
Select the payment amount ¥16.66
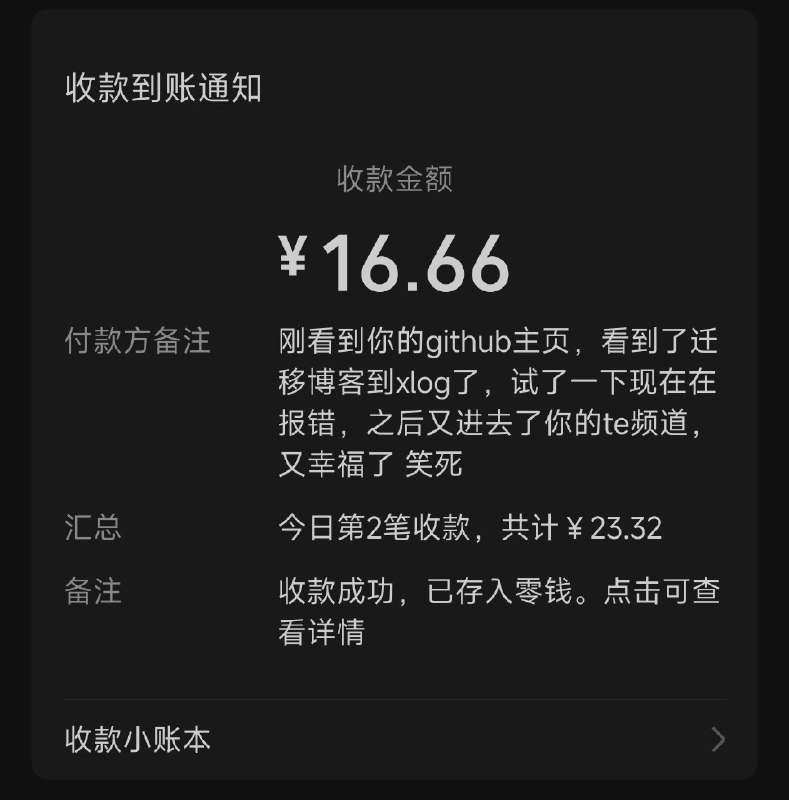(394, 260)
